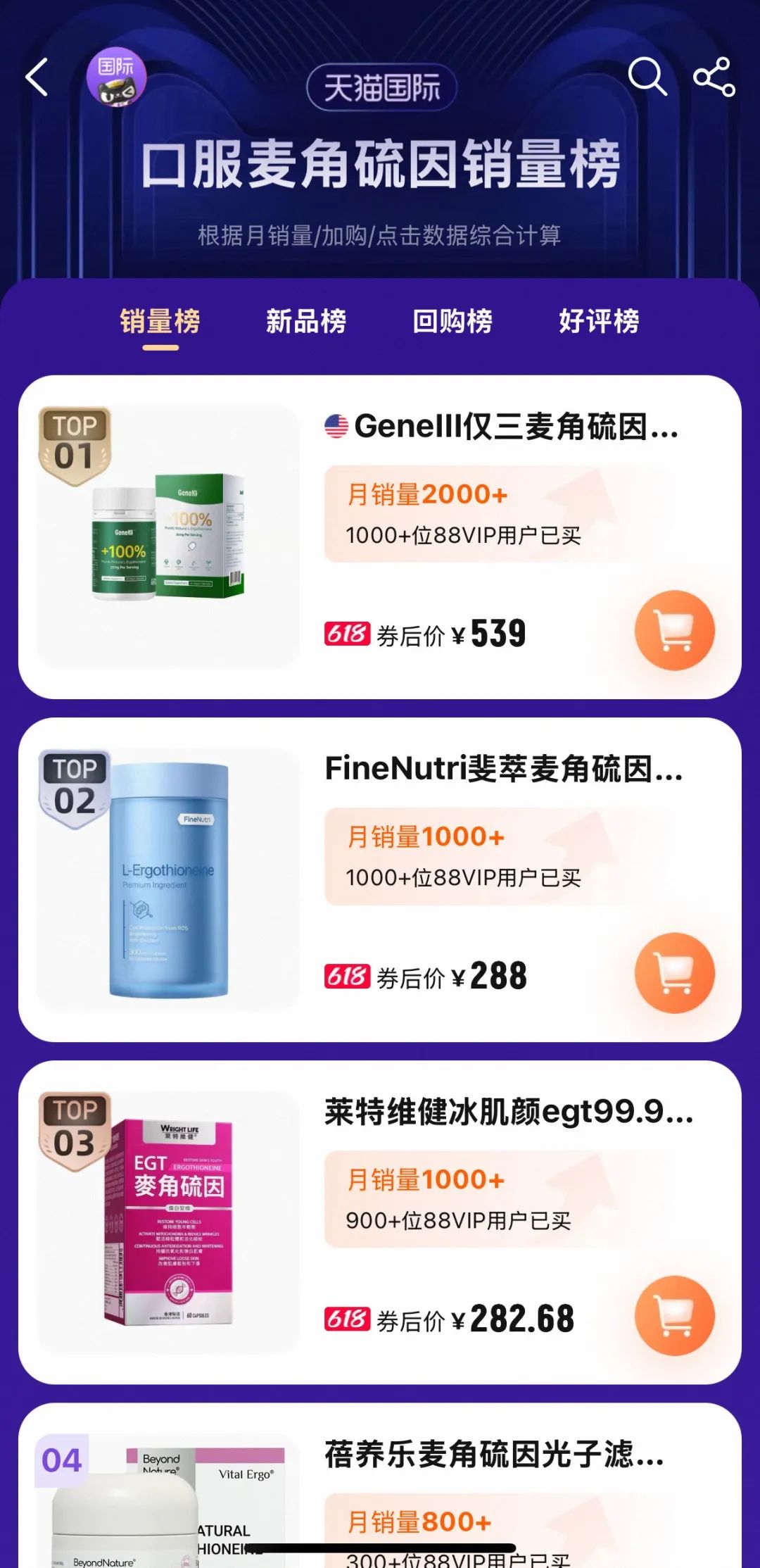Open the FineNutri斐萃麦角硫因 product card

(504, 769)
